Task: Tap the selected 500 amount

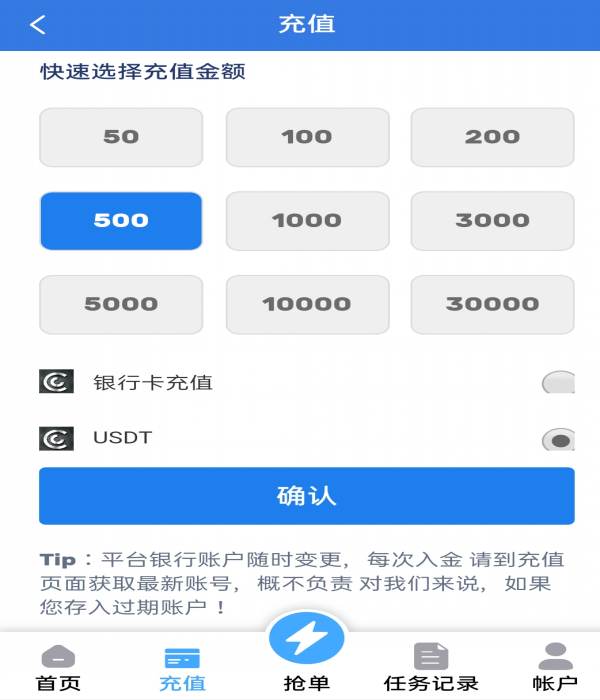Action: pyautogui.click(x=121, y=221)
